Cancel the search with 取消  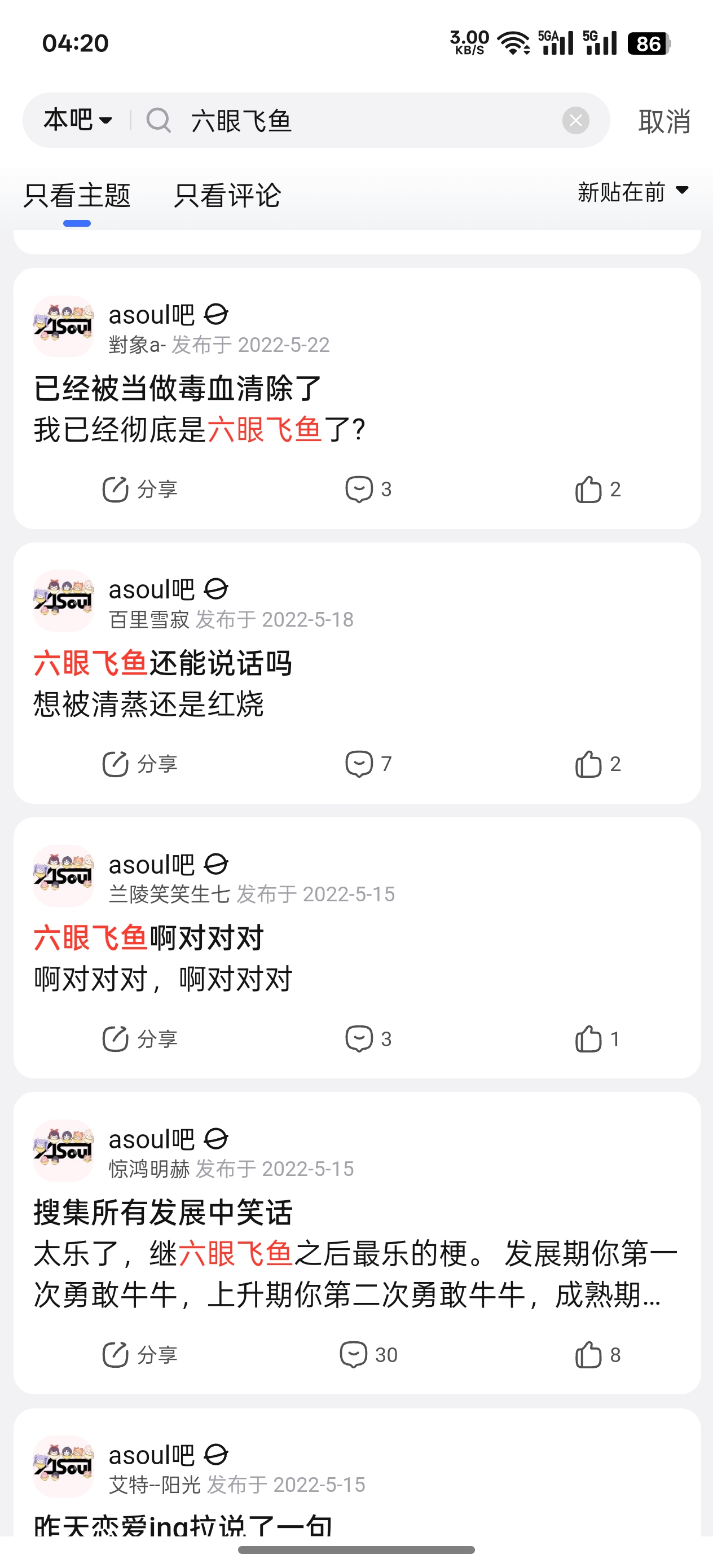[664, 121]
